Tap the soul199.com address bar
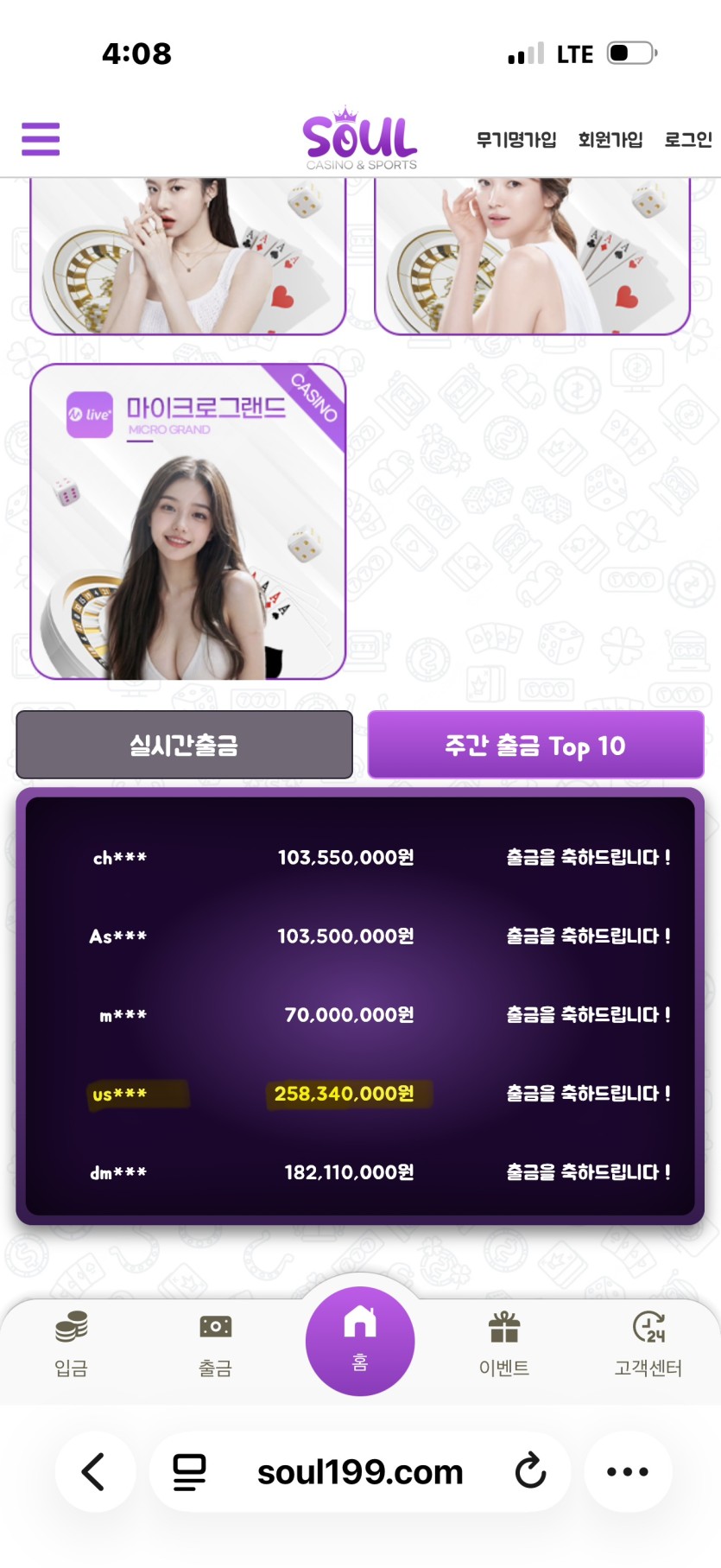The height and width of the screenshot is (1568, 721). 360,1471
